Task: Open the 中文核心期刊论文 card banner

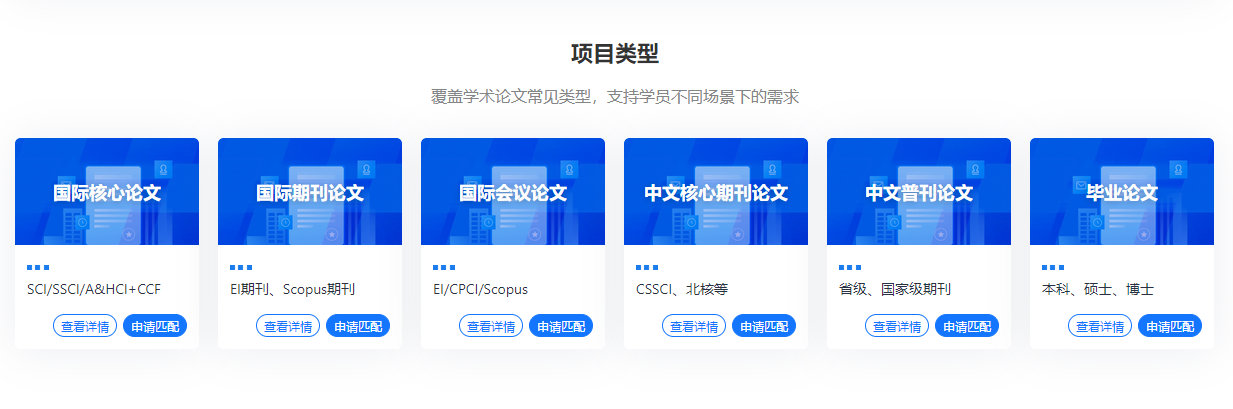Action: (716, 192)
